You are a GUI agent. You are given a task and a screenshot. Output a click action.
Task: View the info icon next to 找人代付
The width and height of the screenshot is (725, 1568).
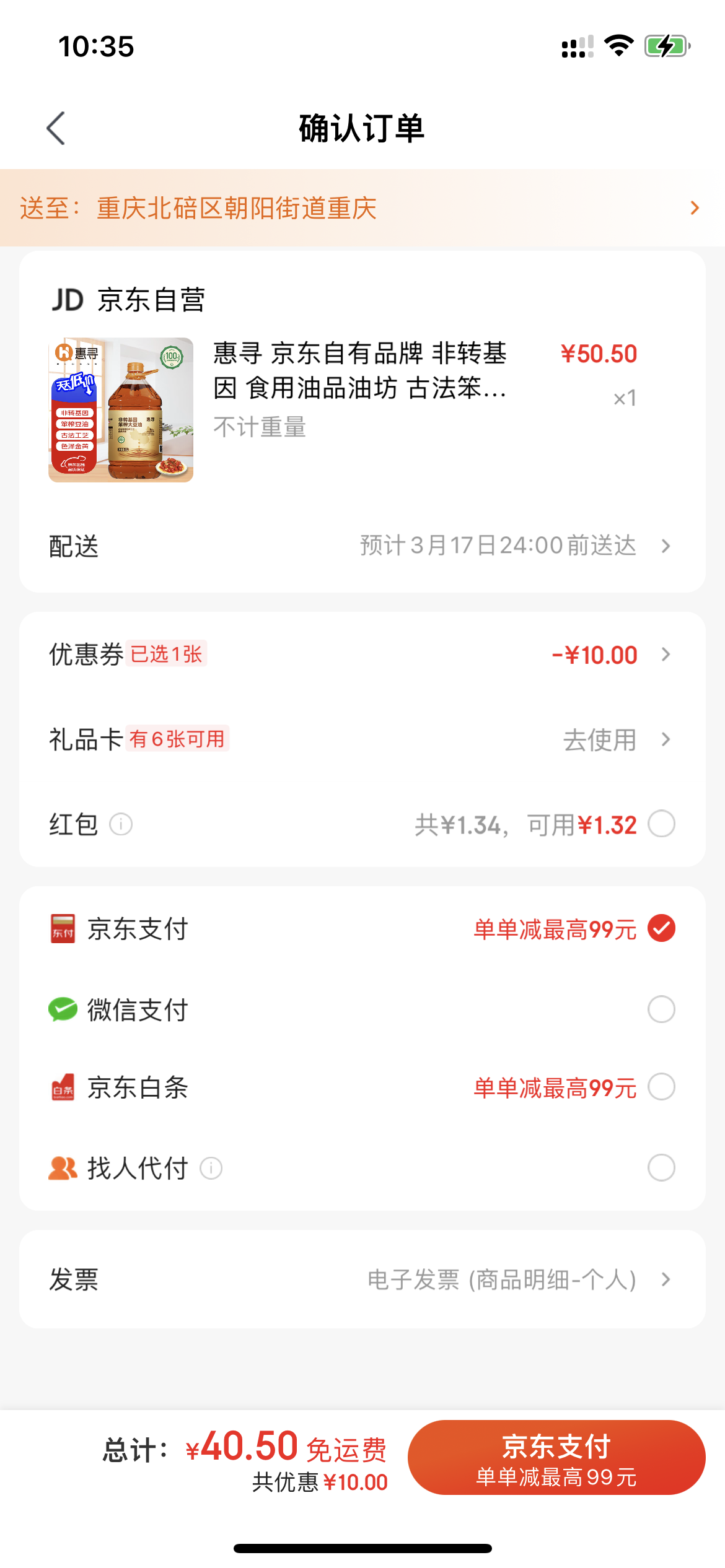pos(211,1169)
